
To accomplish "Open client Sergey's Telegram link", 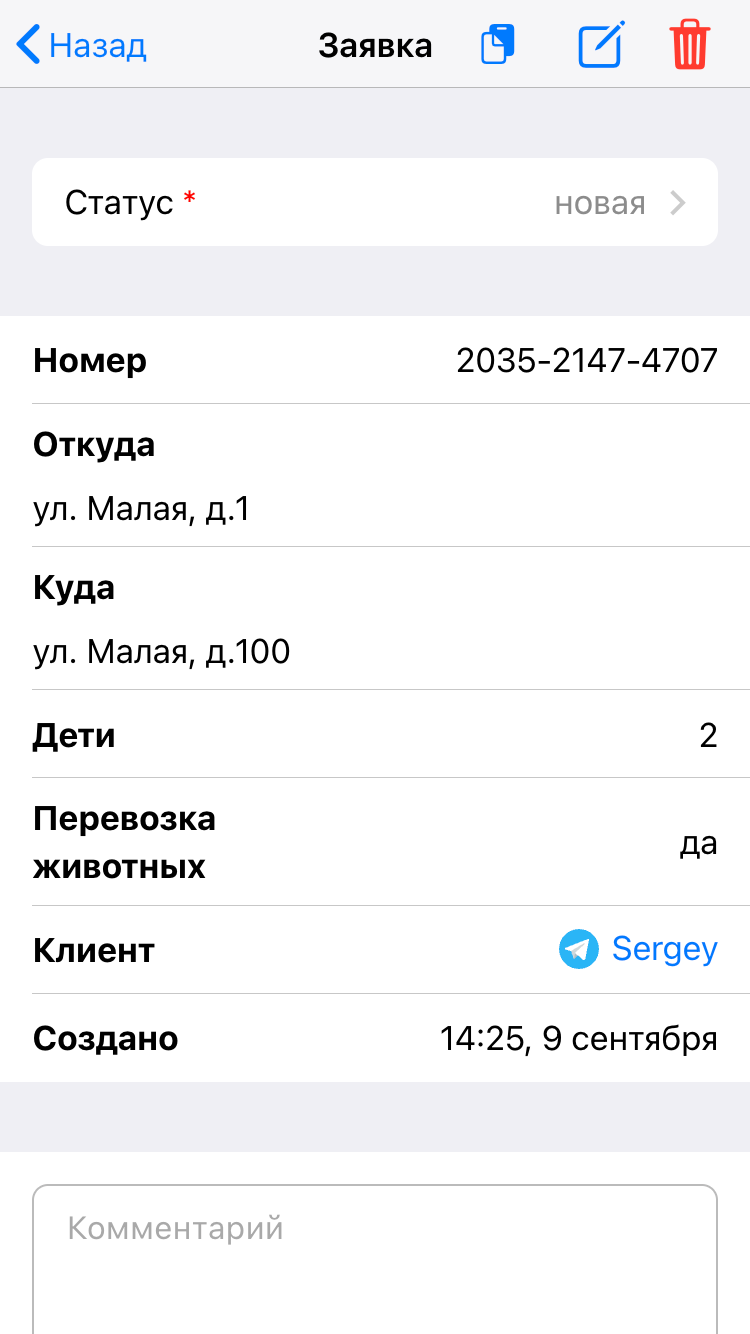I will (x=640, y=949).
